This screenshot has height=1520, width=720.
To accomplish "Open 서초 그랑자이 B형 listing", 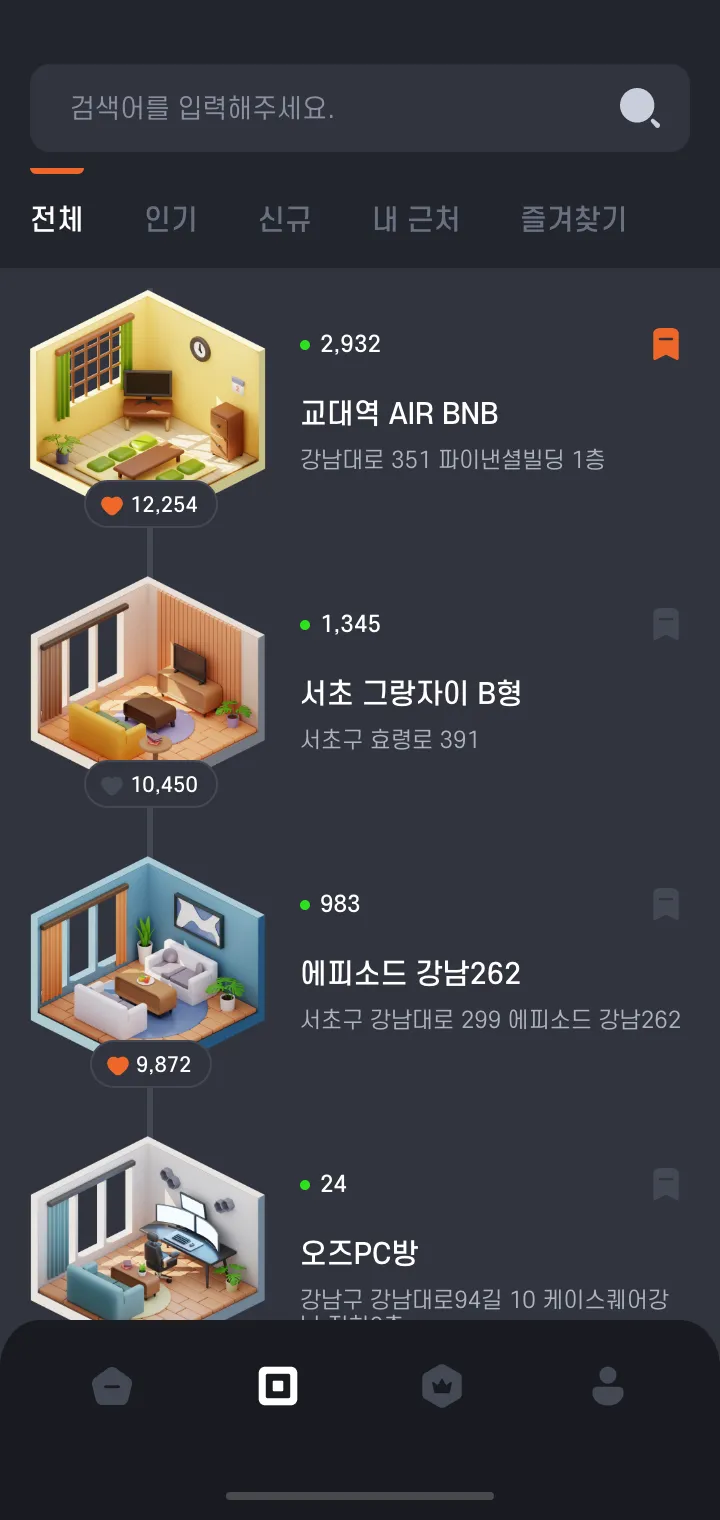I will pos(411,693).
